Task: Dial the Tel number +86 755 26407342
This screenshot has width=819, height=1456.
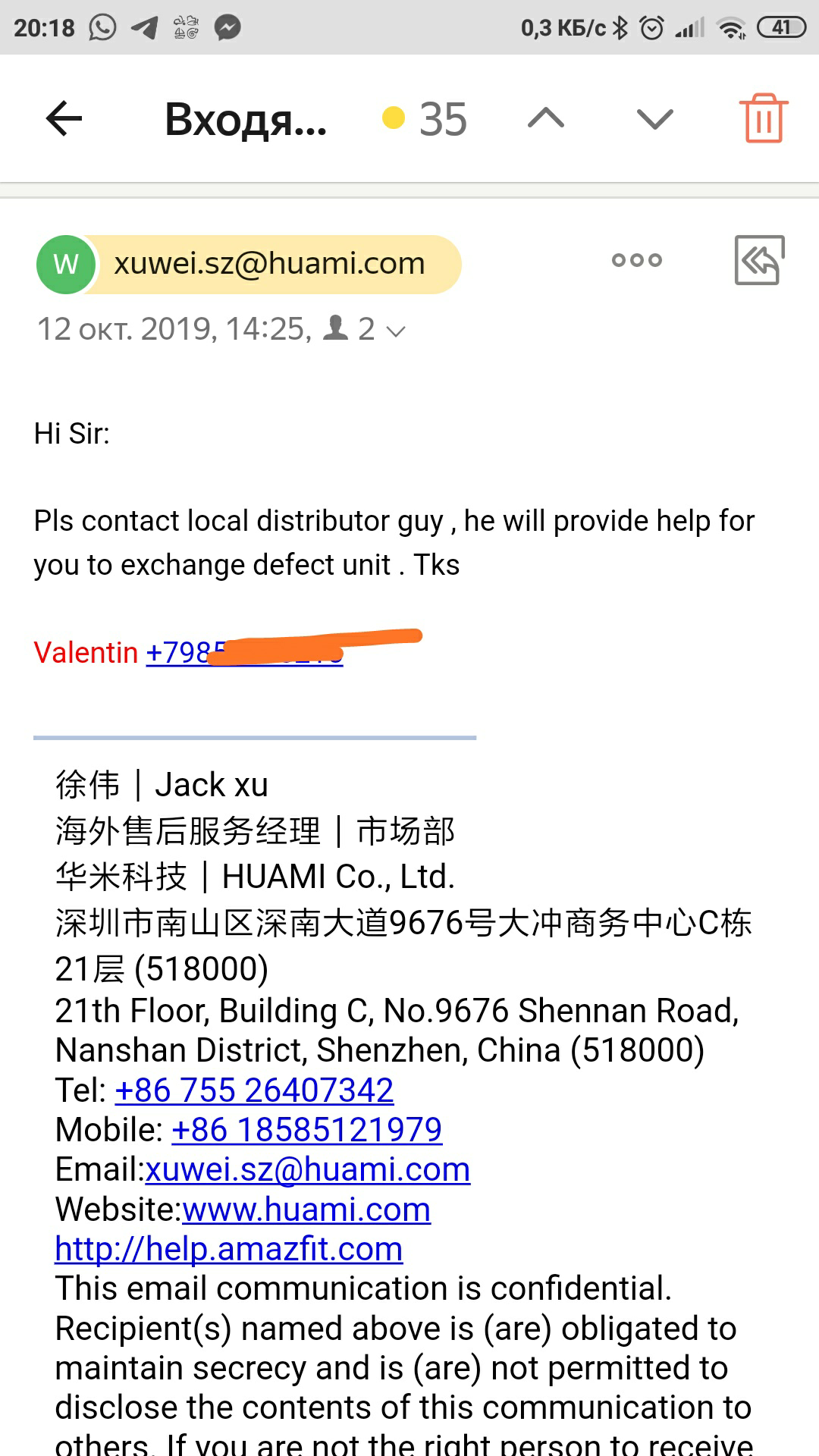Action: 254,1090
